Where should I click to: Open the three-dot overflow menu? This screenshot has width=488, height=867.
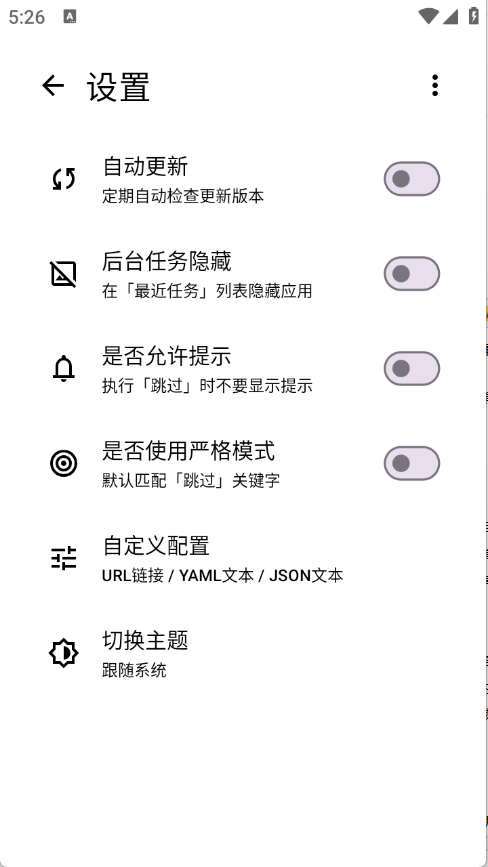click(435, 86)
